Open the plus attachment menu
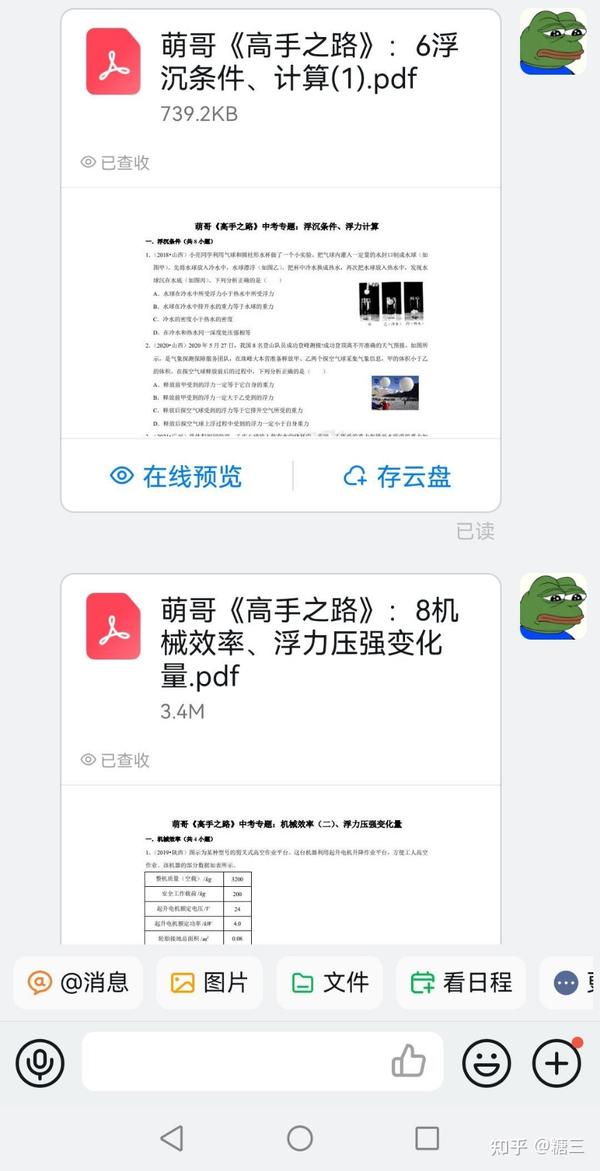 (556, 1062)
